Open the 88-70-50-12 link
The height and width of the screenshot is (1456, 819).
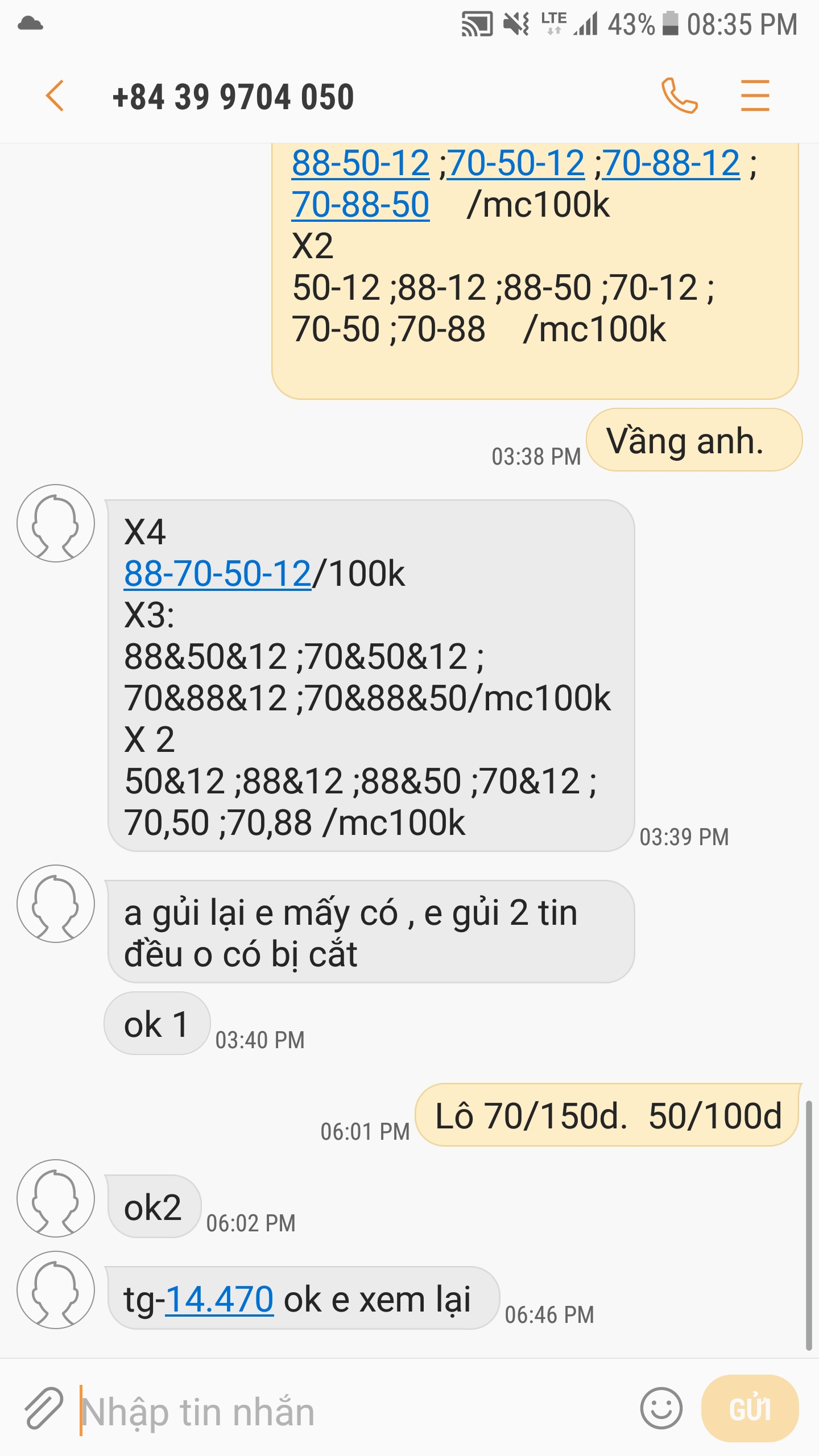pos(218,573)
